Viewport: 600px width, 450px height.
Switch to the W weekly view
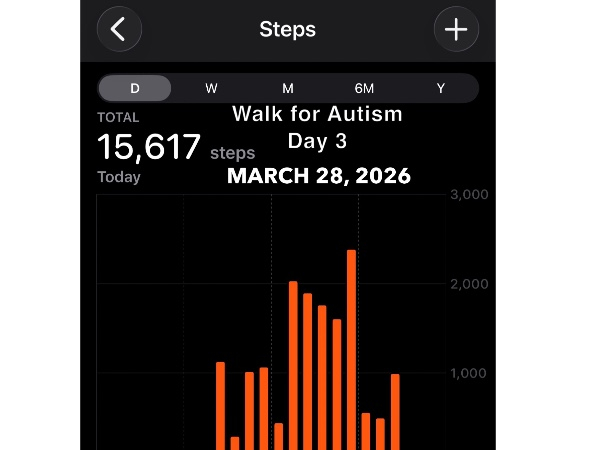click(211, 88)
